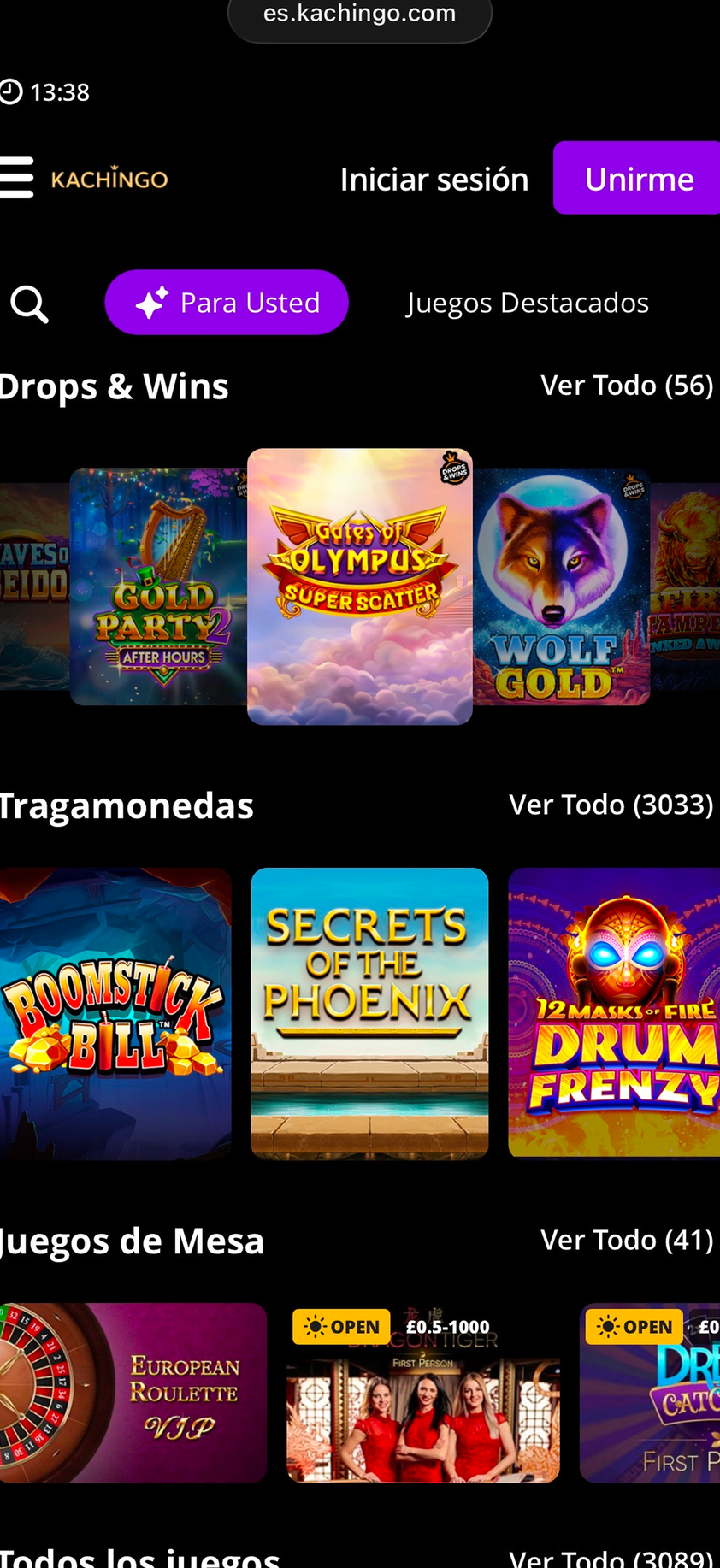Launch 12 Masks of Fire Drum Frenzy
The image size is (720, 1568).
coord(614,1012)
